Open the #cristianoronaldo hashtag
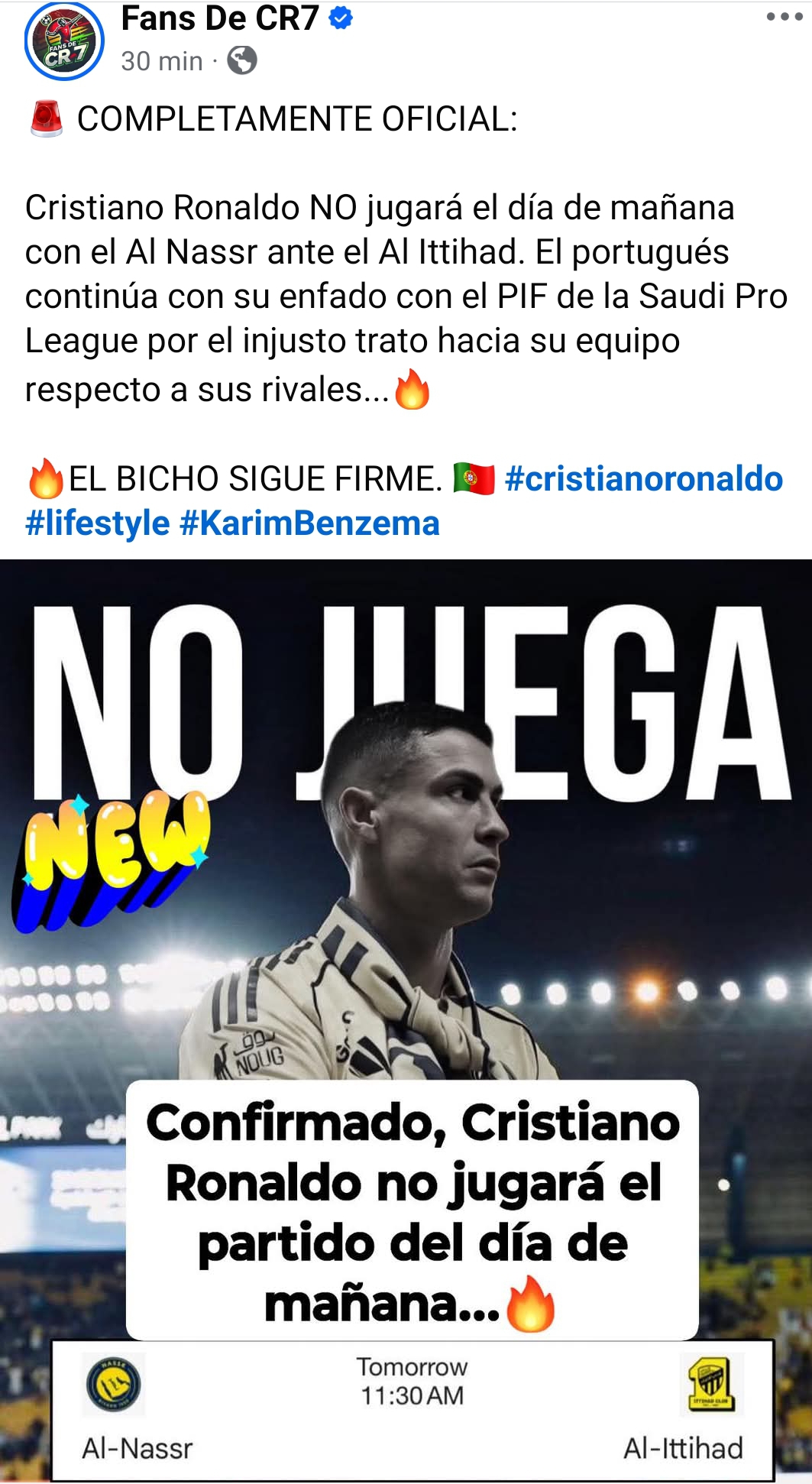Image resolution: width=812 pixels, height=1484 pixels. [644, 479]
